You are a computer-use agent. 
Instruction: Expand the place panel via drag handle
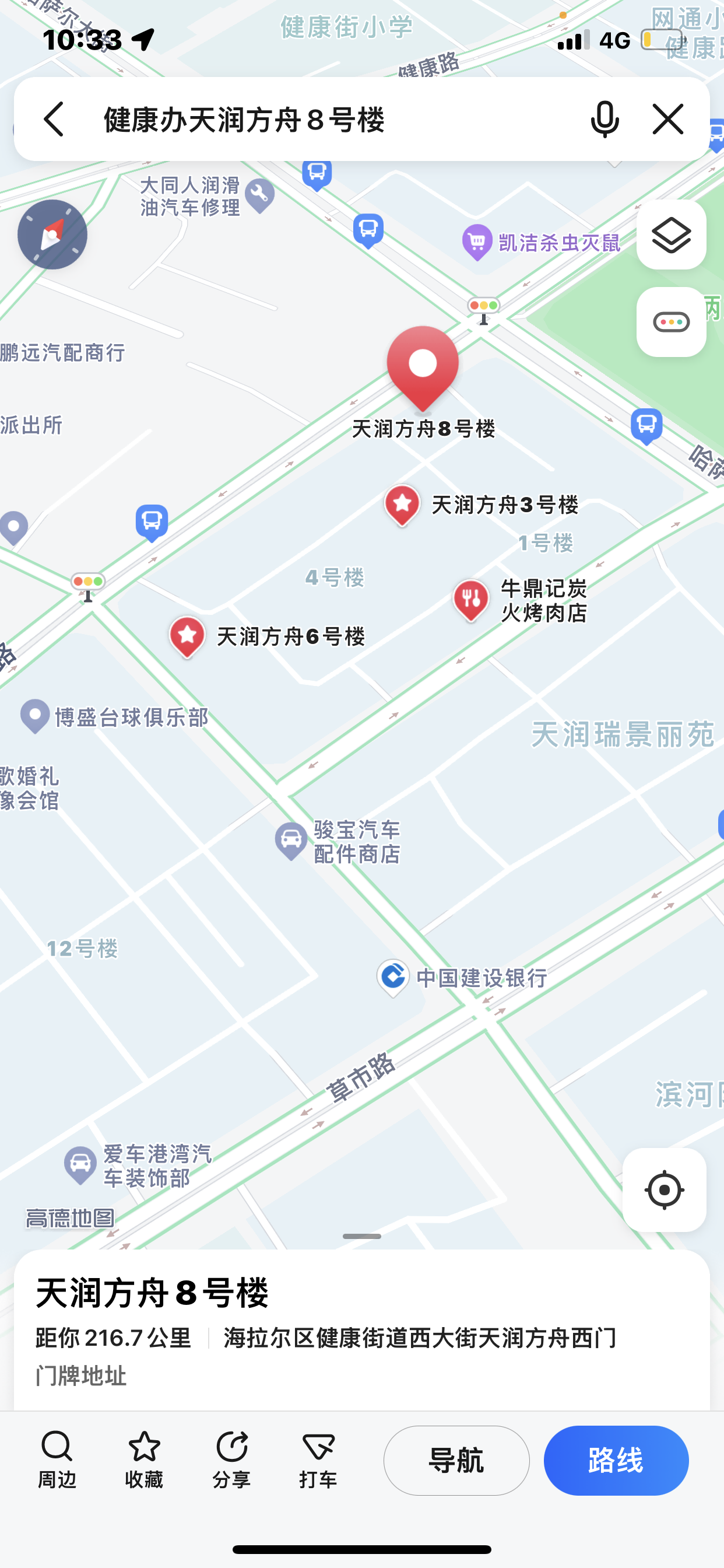pyautogui.click(x=361, y=1236)
